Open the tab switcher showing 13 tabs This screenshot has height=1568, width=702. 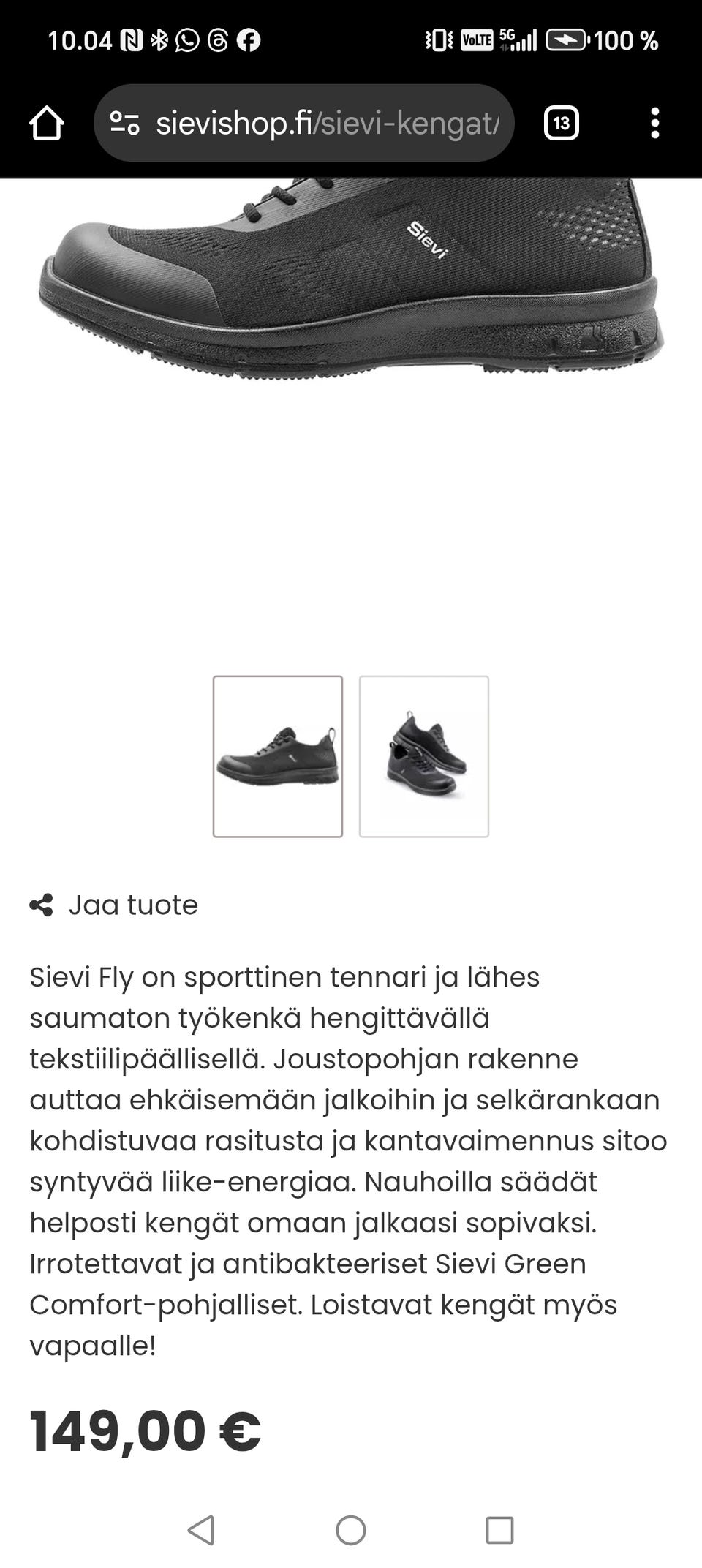tap(561, 123)
